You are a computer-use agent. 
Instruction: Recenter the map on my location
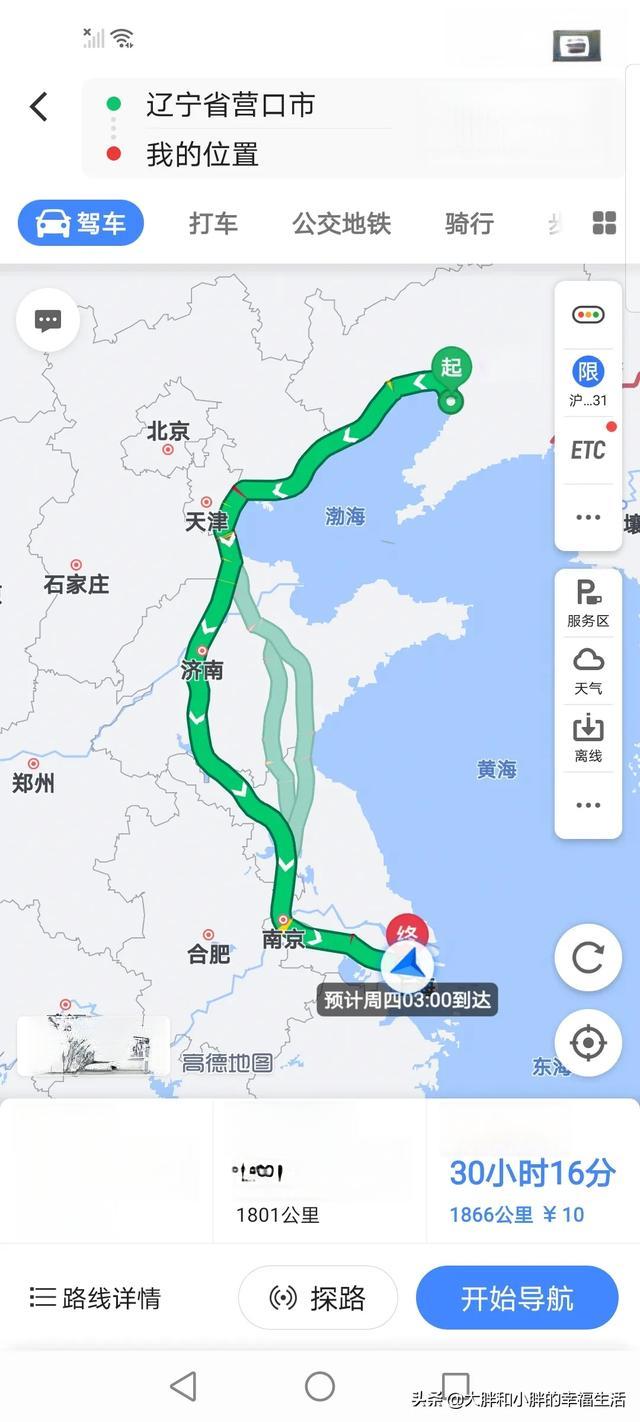click(x=588, y=1043)
